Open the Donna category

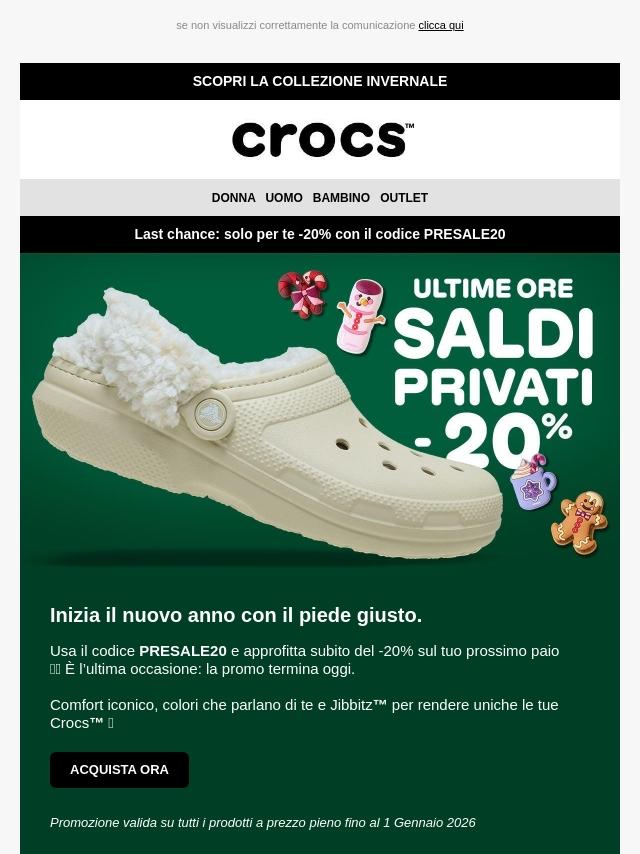tap(233, 198)
